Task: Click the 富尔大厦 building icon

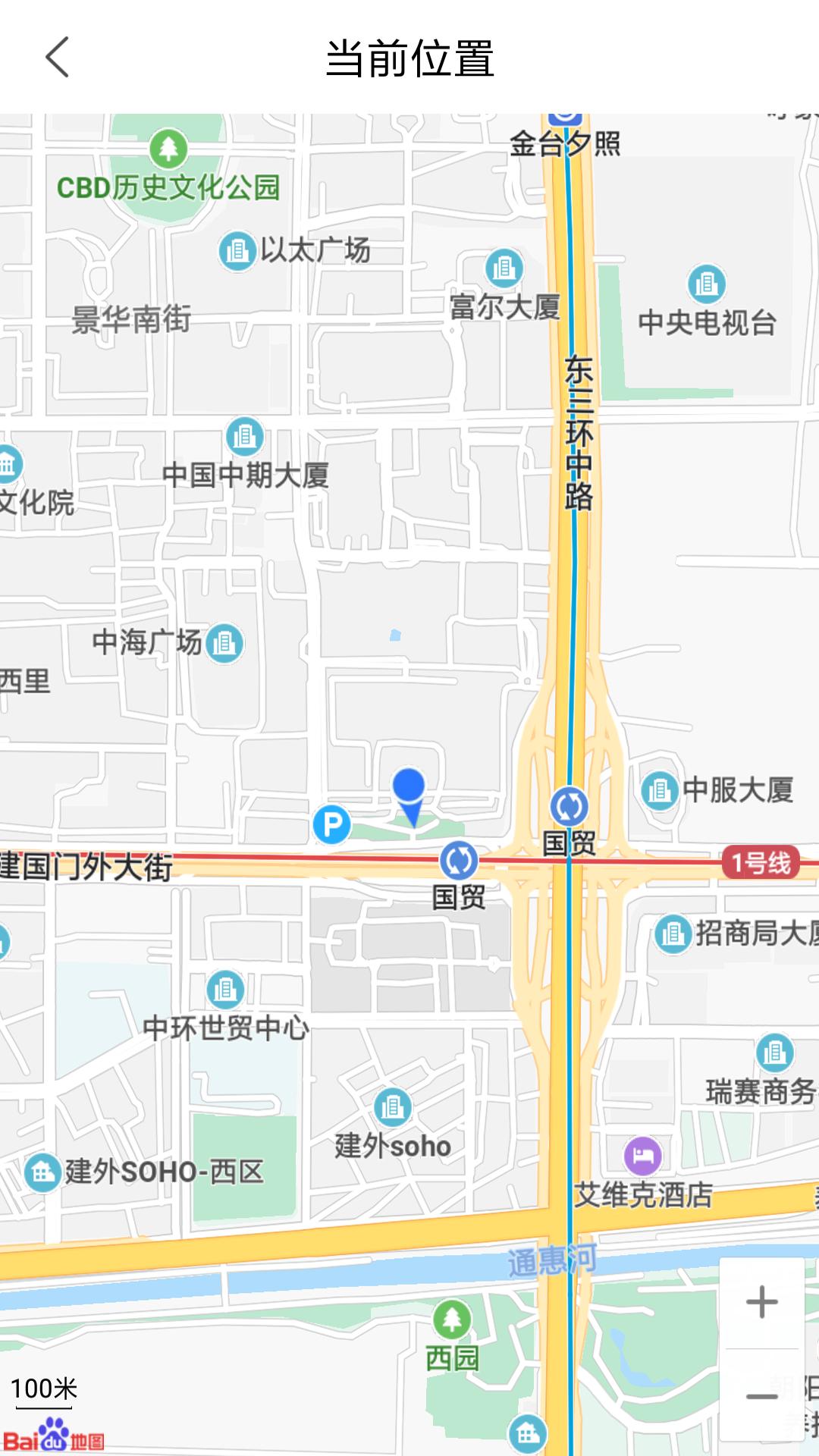Action: 503,269
